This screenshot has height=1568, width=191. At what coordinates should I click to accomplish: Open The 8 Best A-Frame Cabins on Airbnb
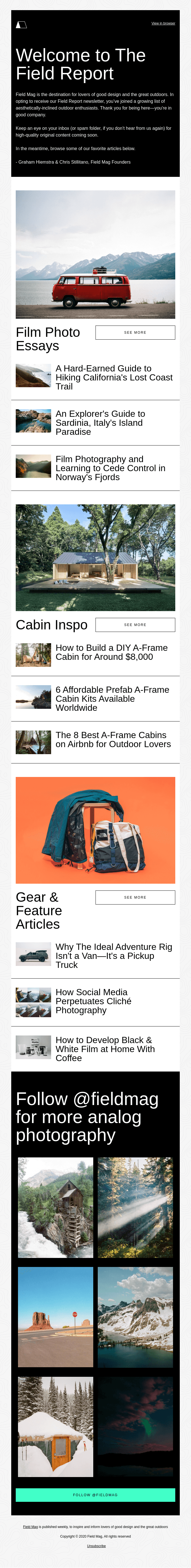click(113, 740)
